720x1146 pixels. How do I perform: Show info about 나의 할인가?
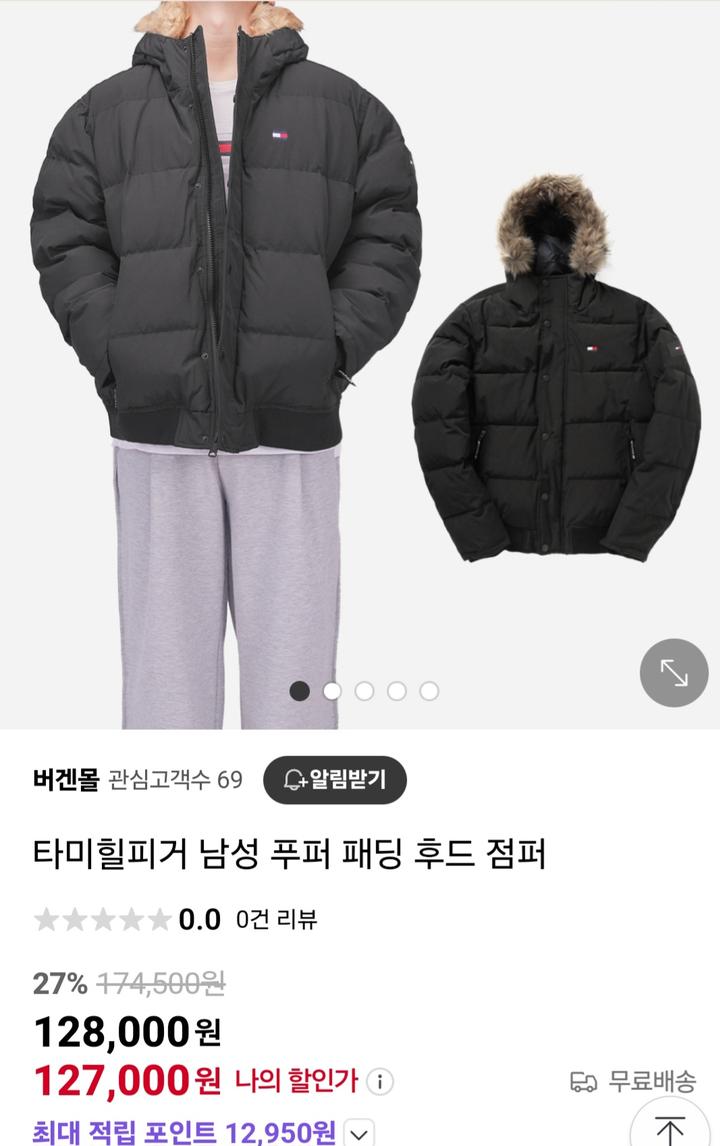(384, 1081)
